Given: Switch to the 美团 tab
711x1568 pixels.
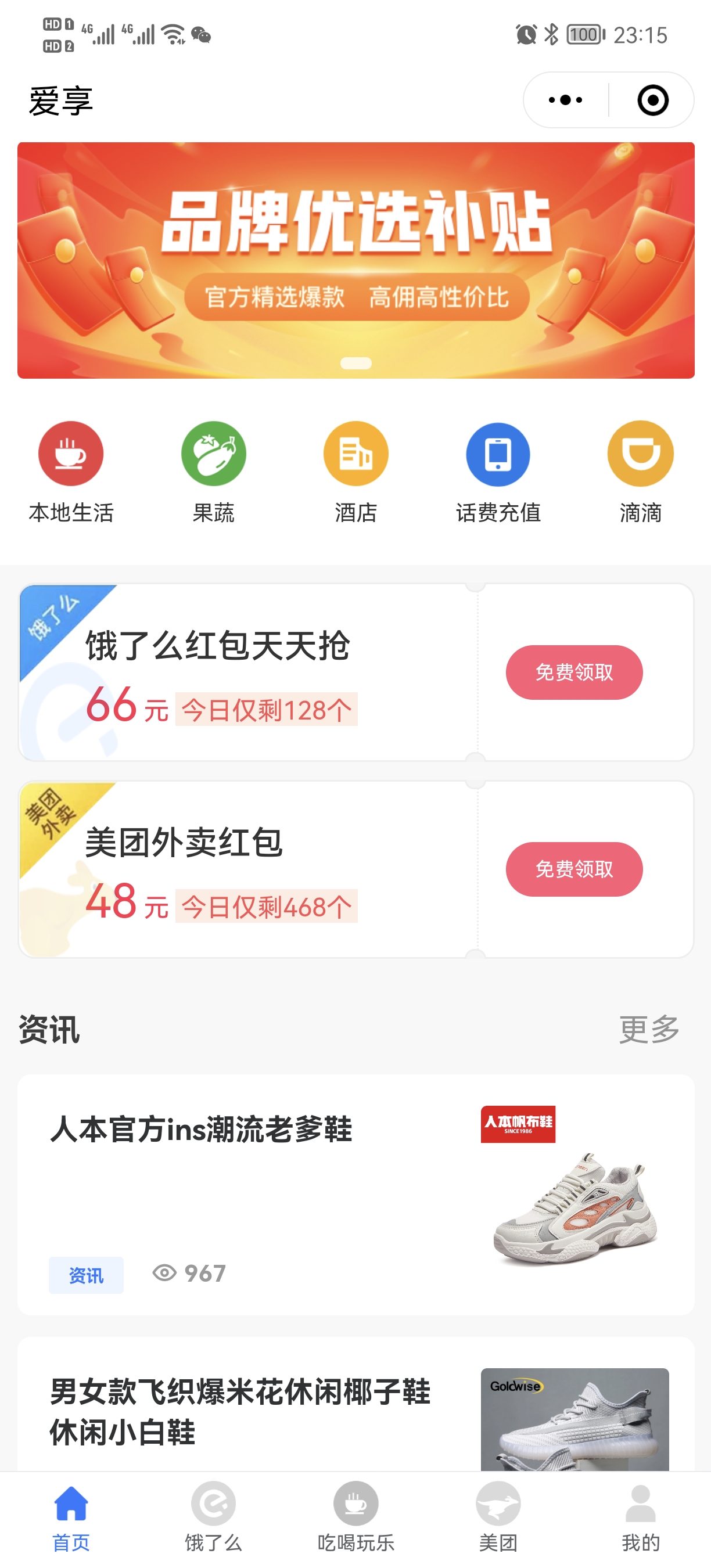Looking at the screenshot, I should [x=498, y=1517].
